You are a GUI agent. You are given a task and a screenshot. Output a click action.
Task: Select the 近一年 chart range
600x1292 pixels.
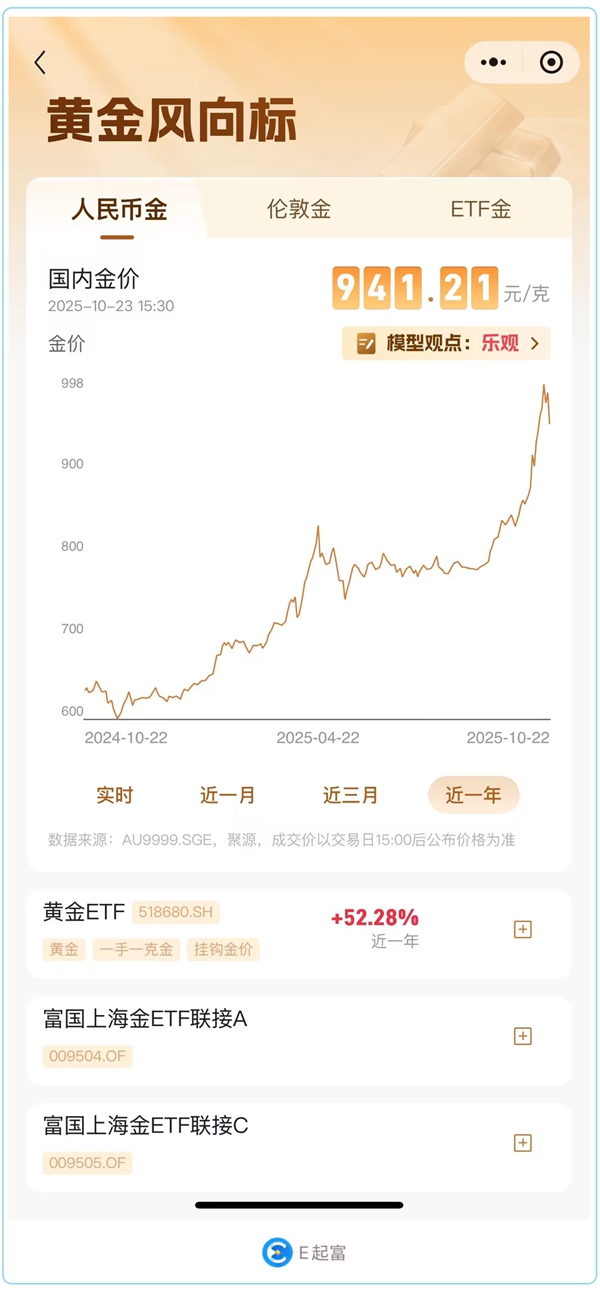pos(473,795)
